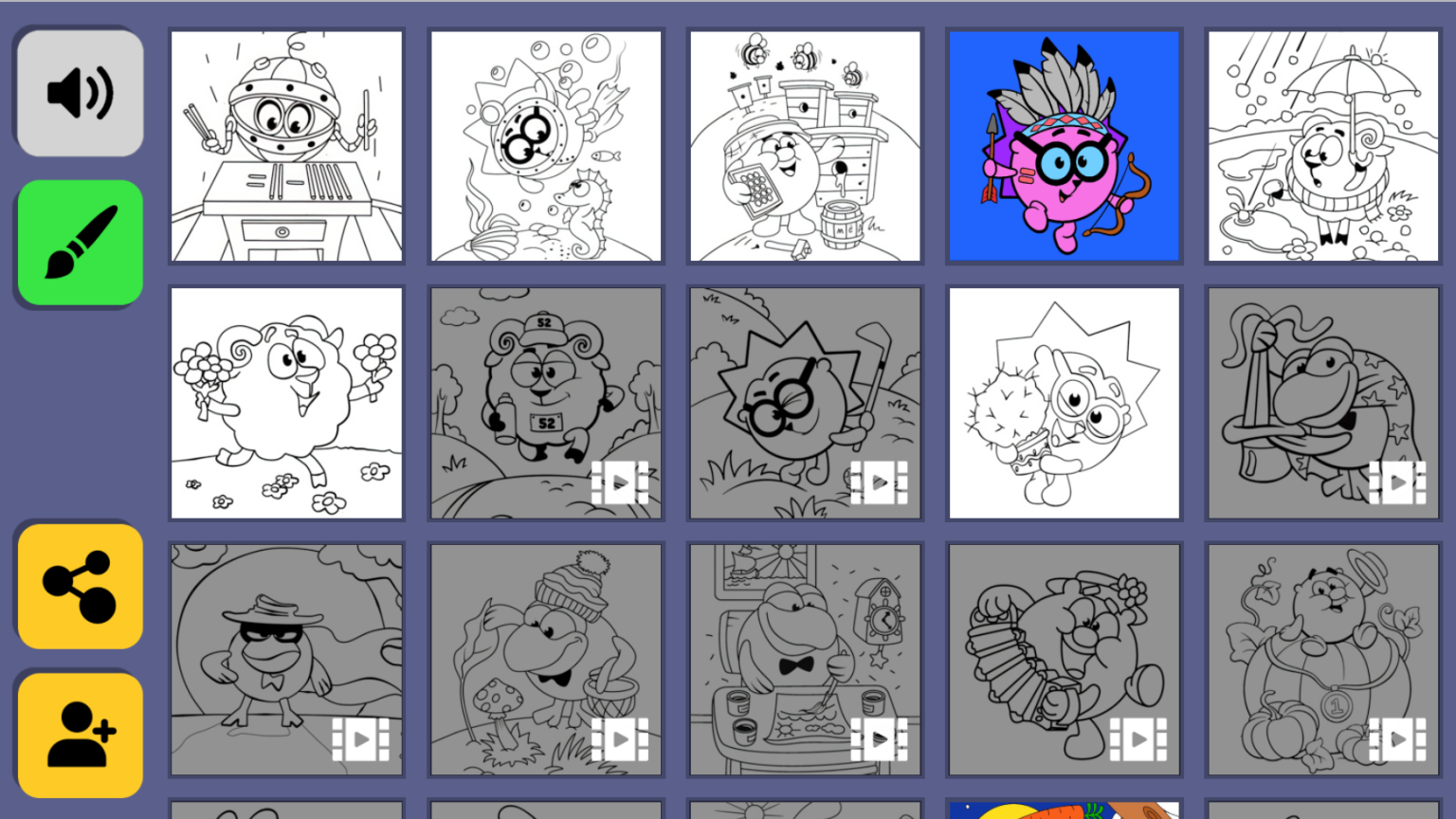
Task: Unlock the star-robed wizard picture
Action: pyautogui.click(x=1323, y=403)
